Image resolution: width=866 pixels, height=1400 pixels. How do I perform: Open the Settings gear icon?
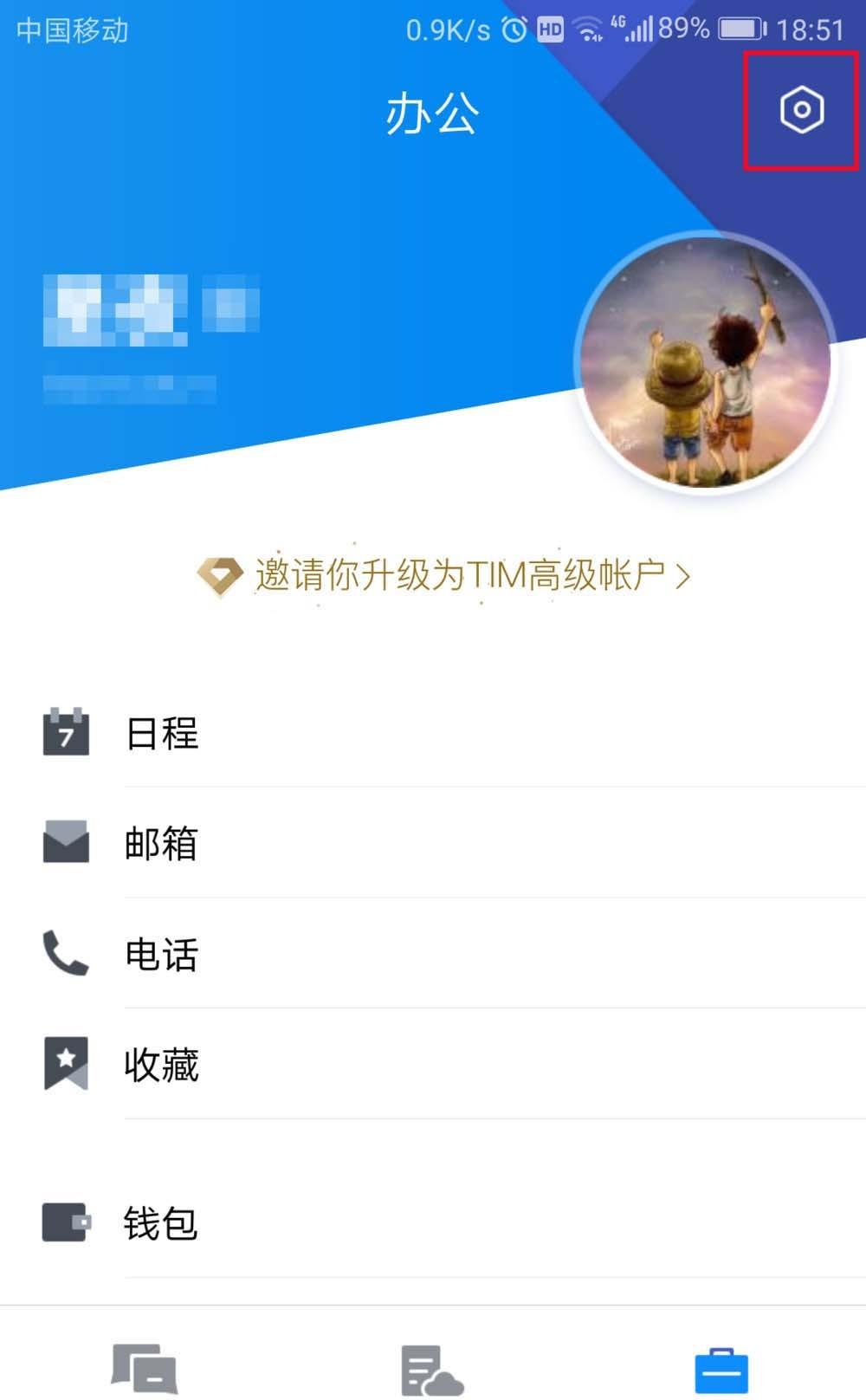[x=800, y=111]
